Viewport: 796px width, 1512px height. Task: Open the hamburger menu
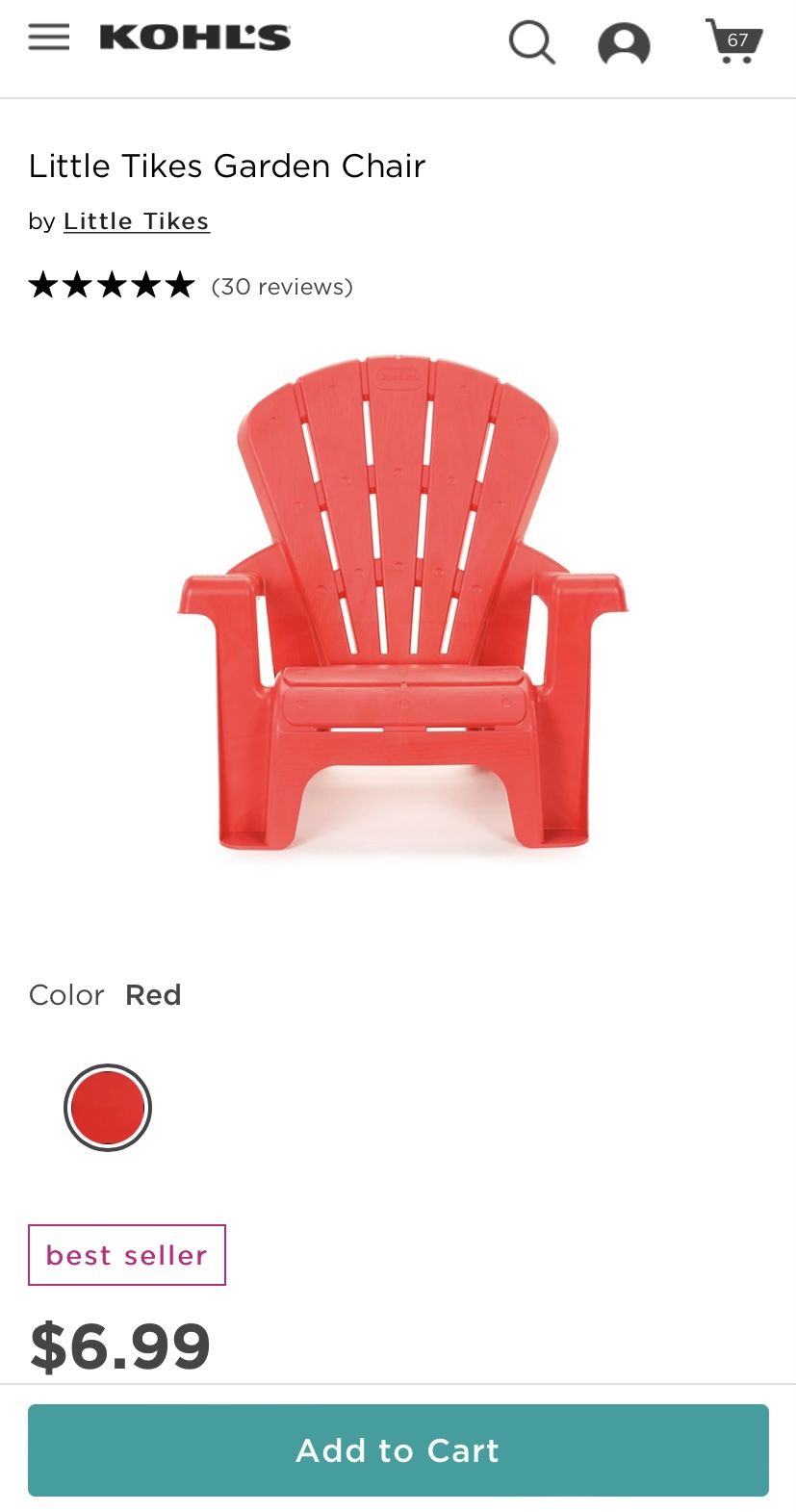coord(48,38)
